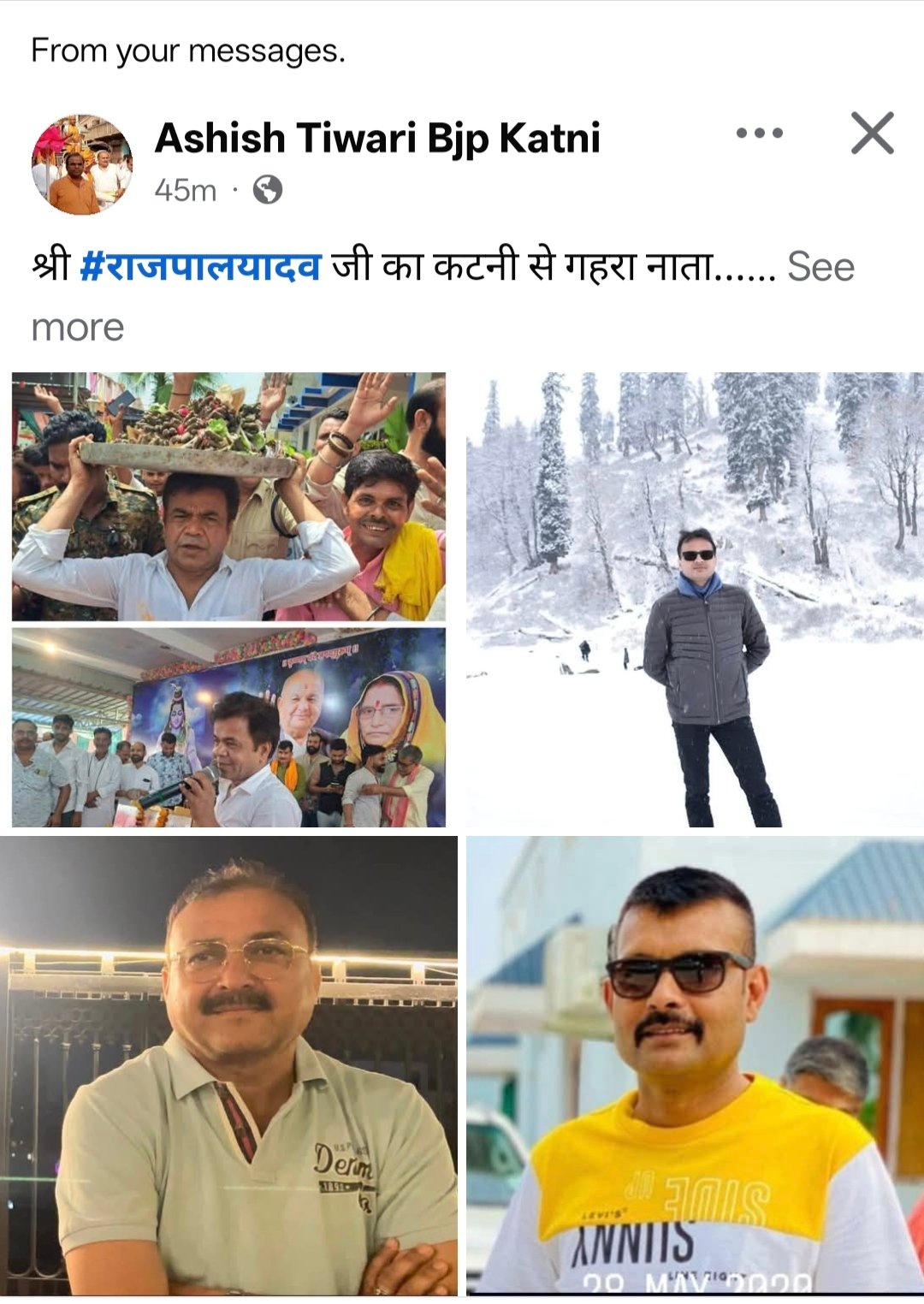Open the post's three-dot options menu
924x1304 pixels.
[759, 133]
